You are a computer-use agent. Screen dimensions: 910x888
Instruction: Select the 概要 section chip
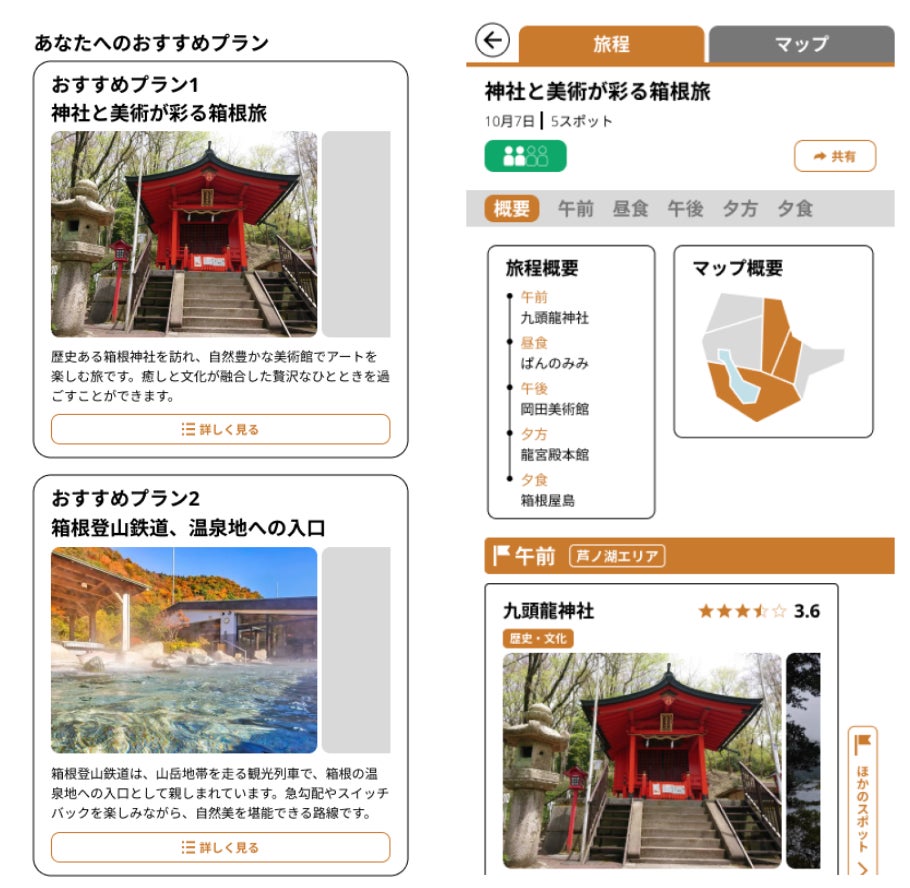tap(512, 208)
